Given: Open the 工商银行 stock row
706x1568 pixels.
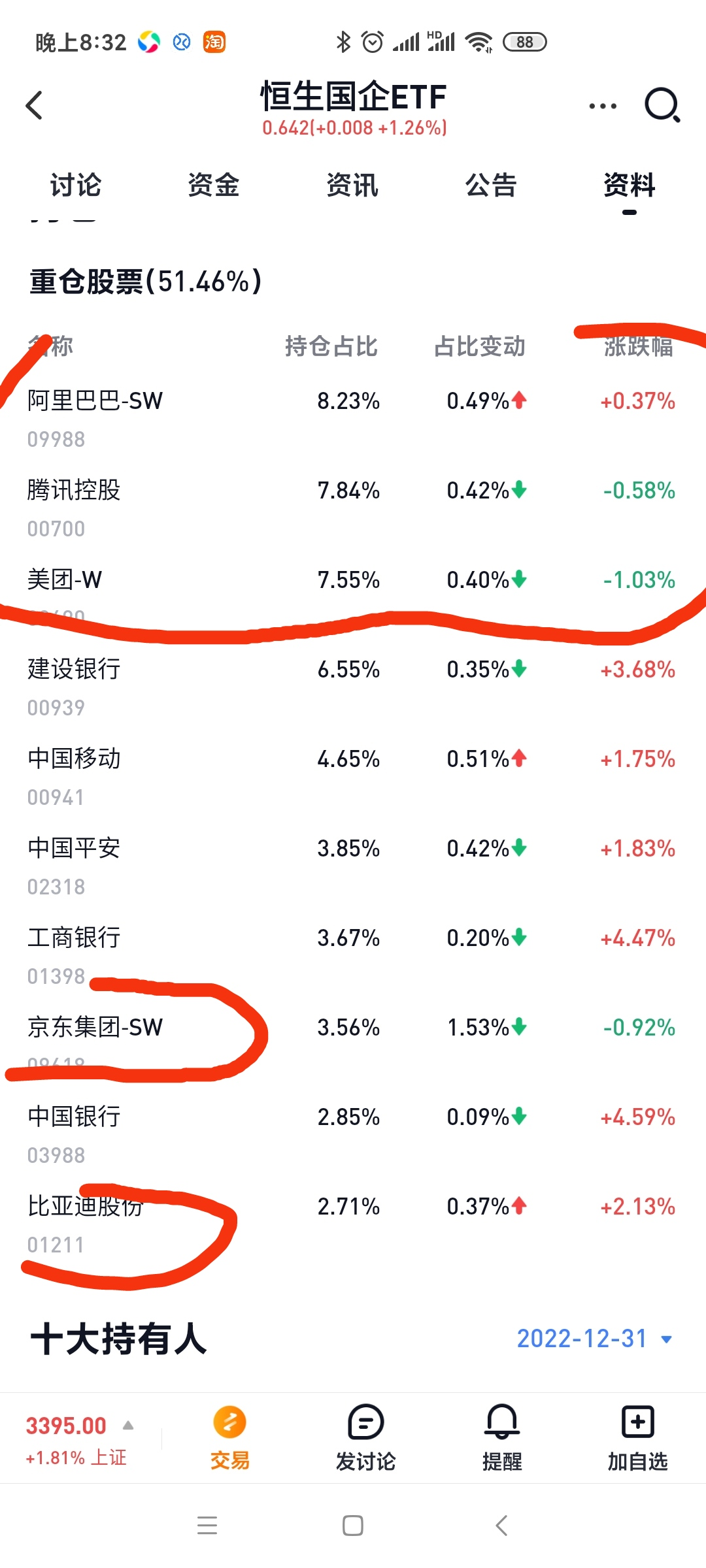Looking at the screenshot, I should 74,938.
